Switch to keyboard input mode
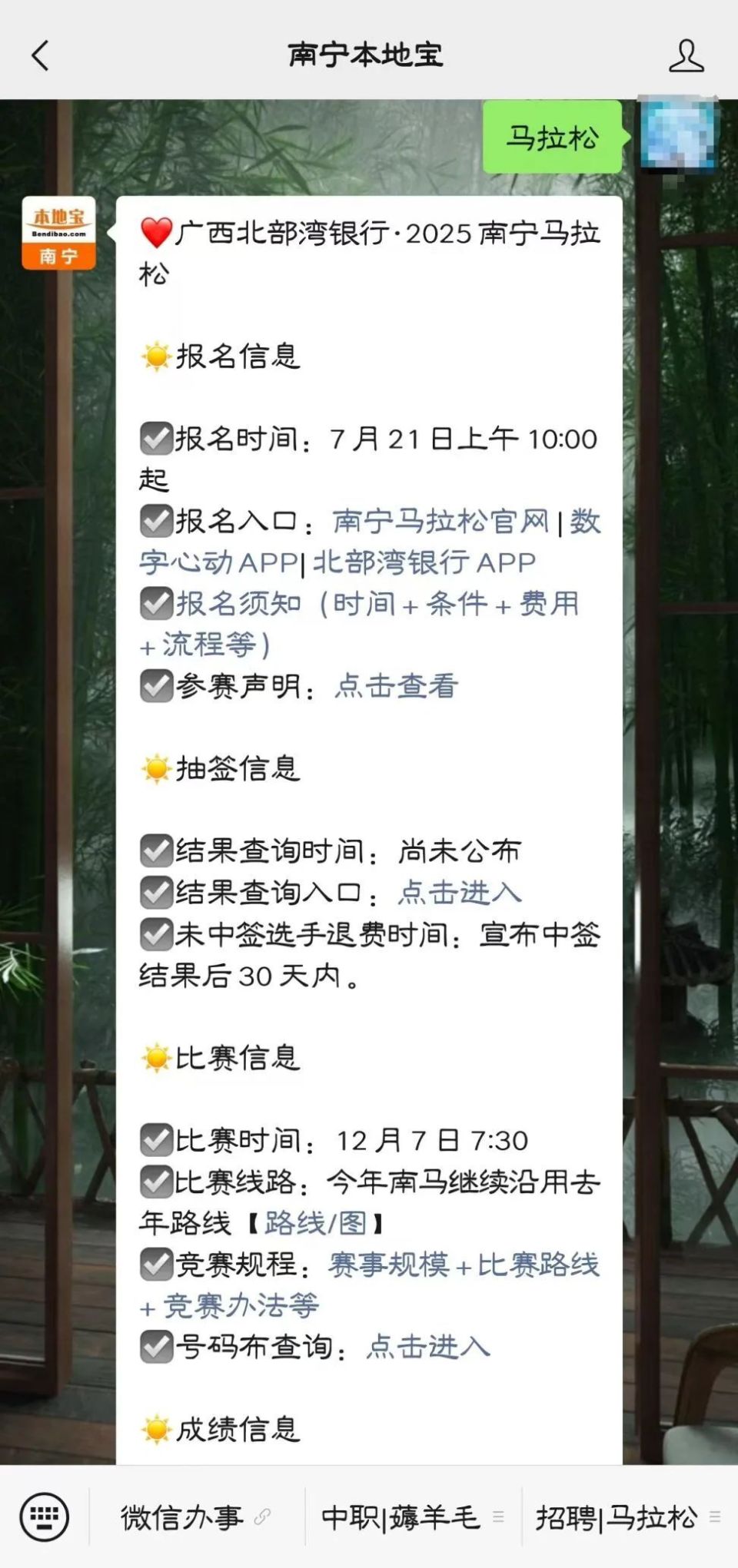 tap(44, 1516)
